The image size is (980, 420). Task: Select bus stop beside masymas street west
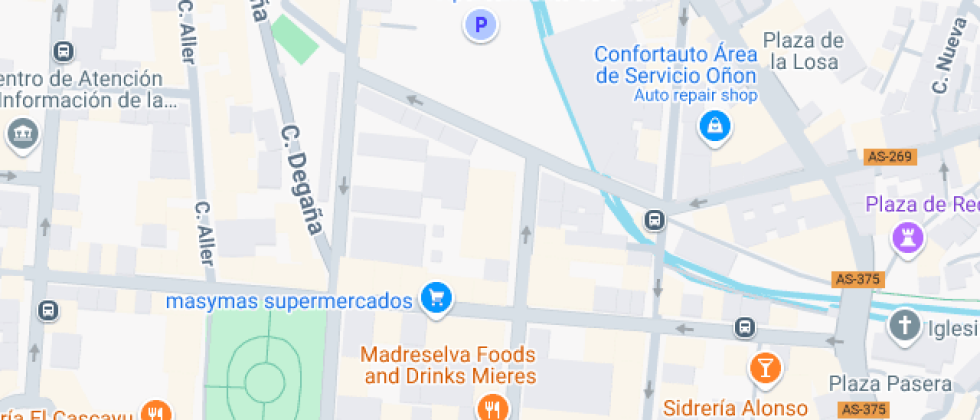(47, 311)
